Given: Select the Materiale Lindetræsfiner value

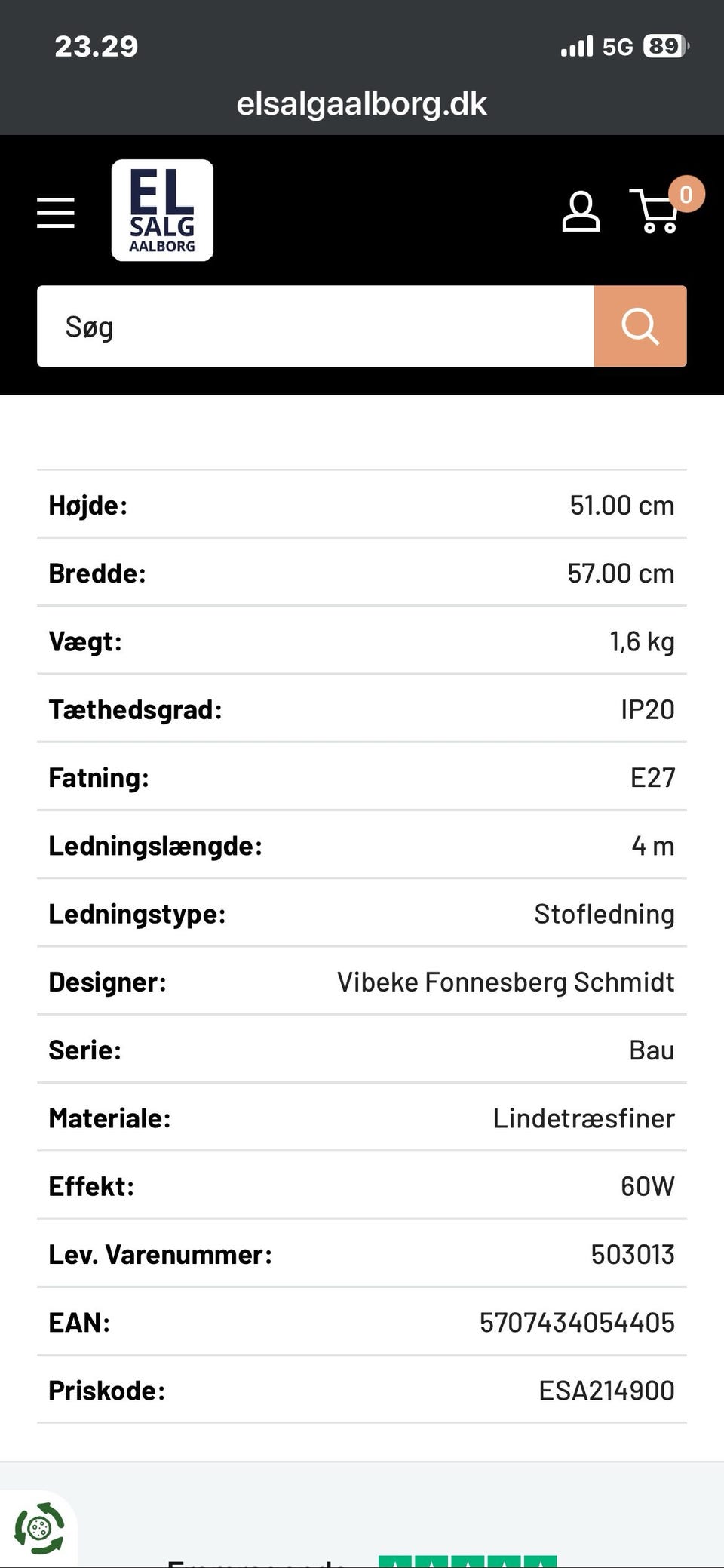Looking at the screenshot, I should point(584,1118).
